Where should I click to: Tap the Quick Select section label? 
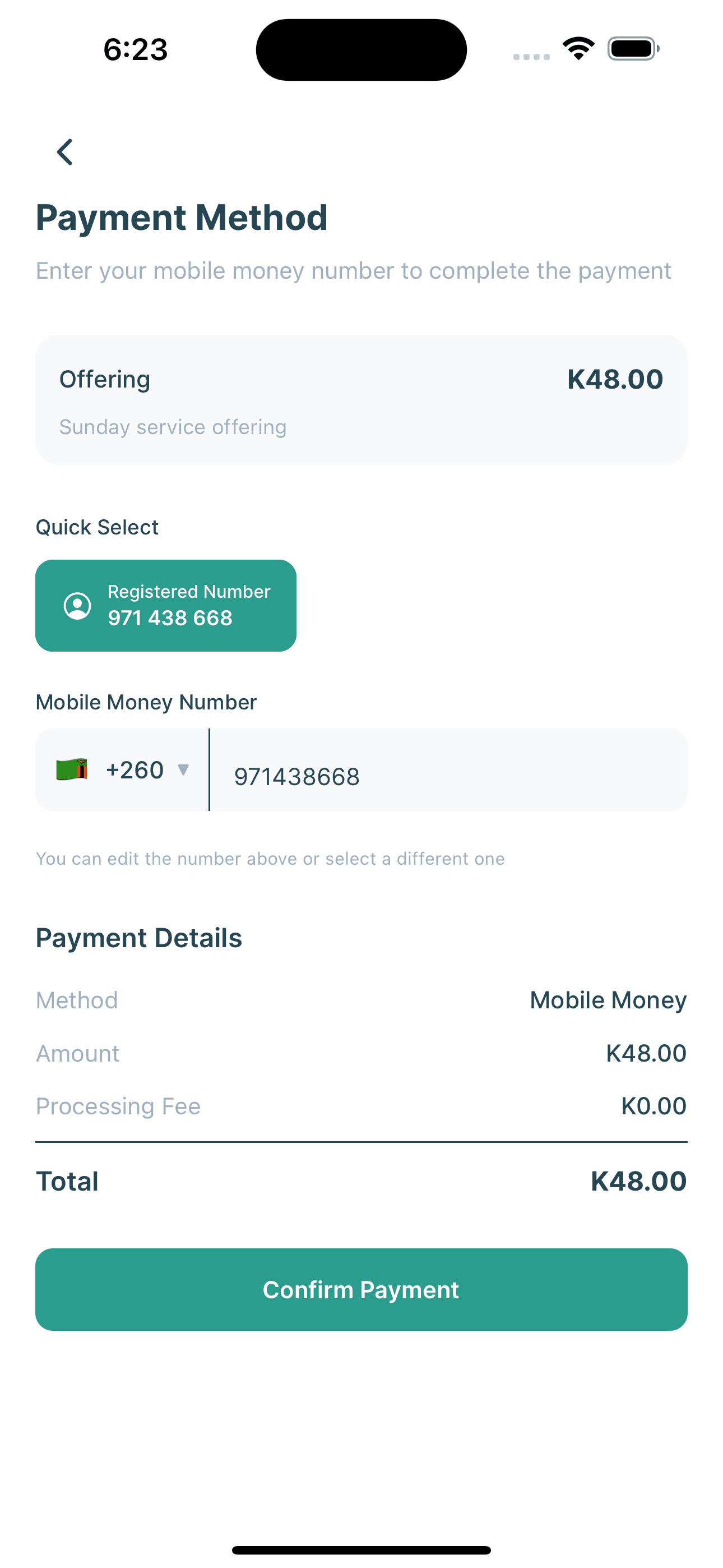tap(97, 526)
